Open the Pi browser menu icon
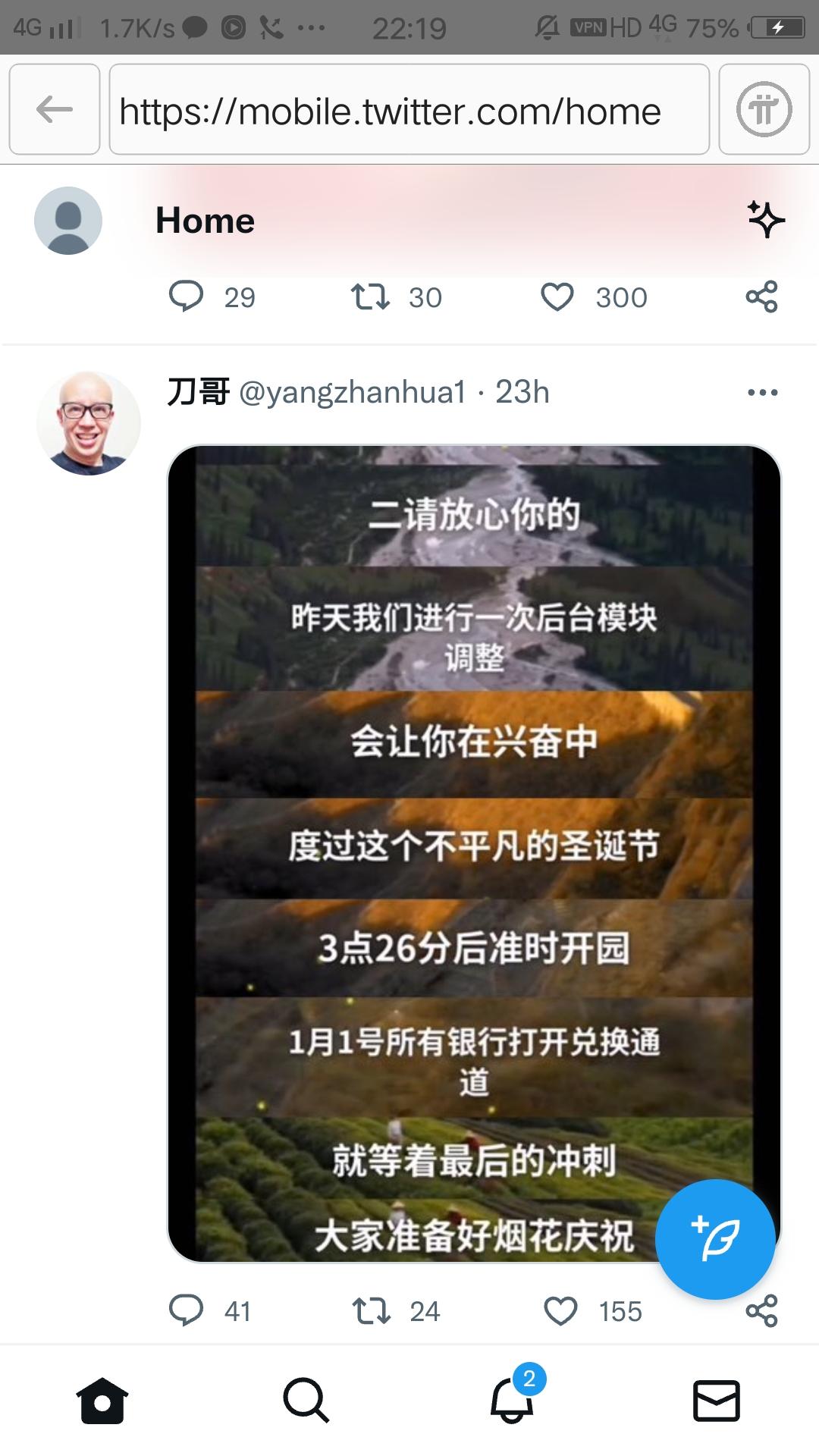Viewport: 819px width, 1456px height. click(x=764, y=110)
